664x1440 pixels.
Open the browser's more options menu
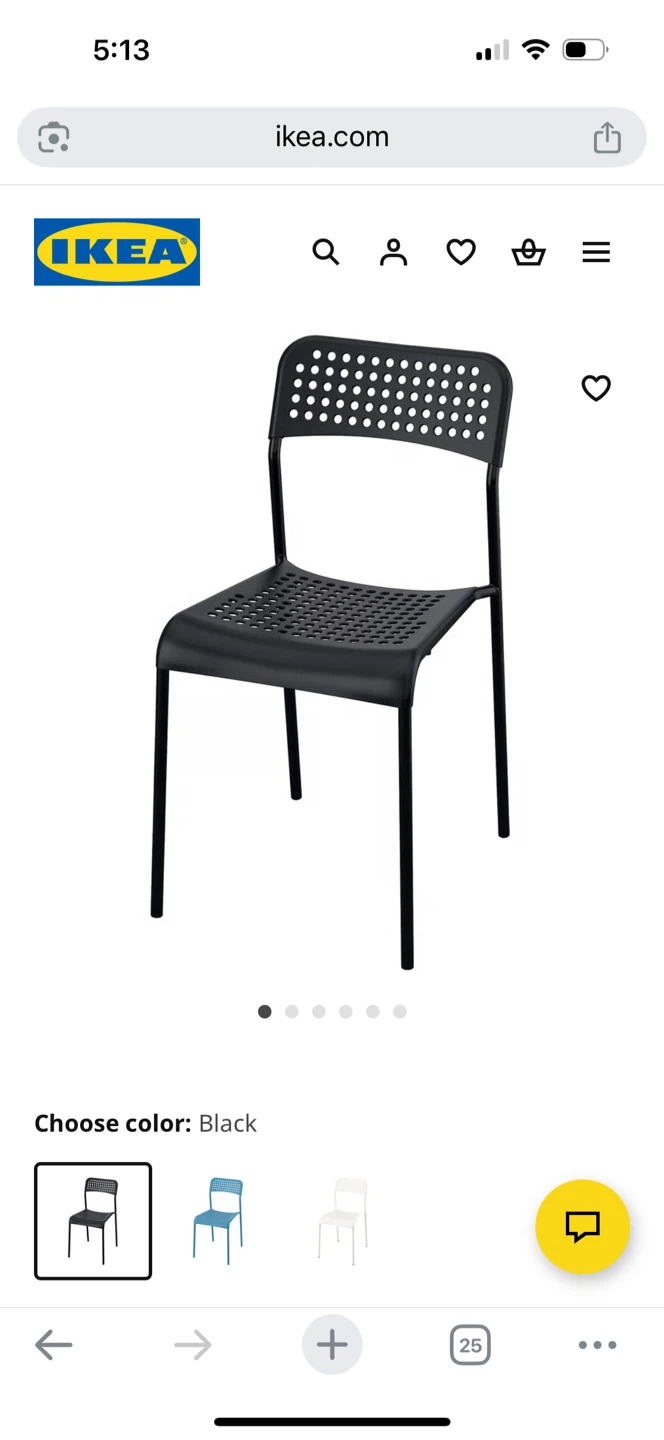(x=597, y=1345)
